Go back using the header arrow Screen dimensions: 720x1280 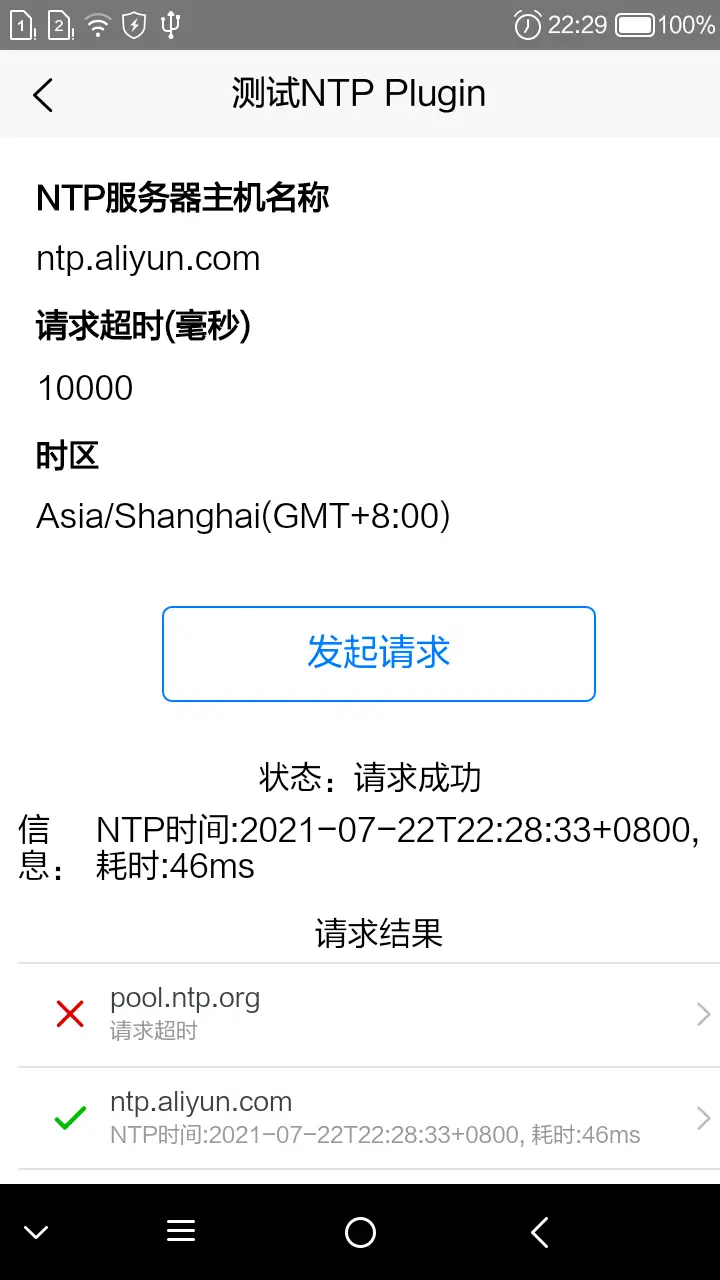click(x=42, y=95)
